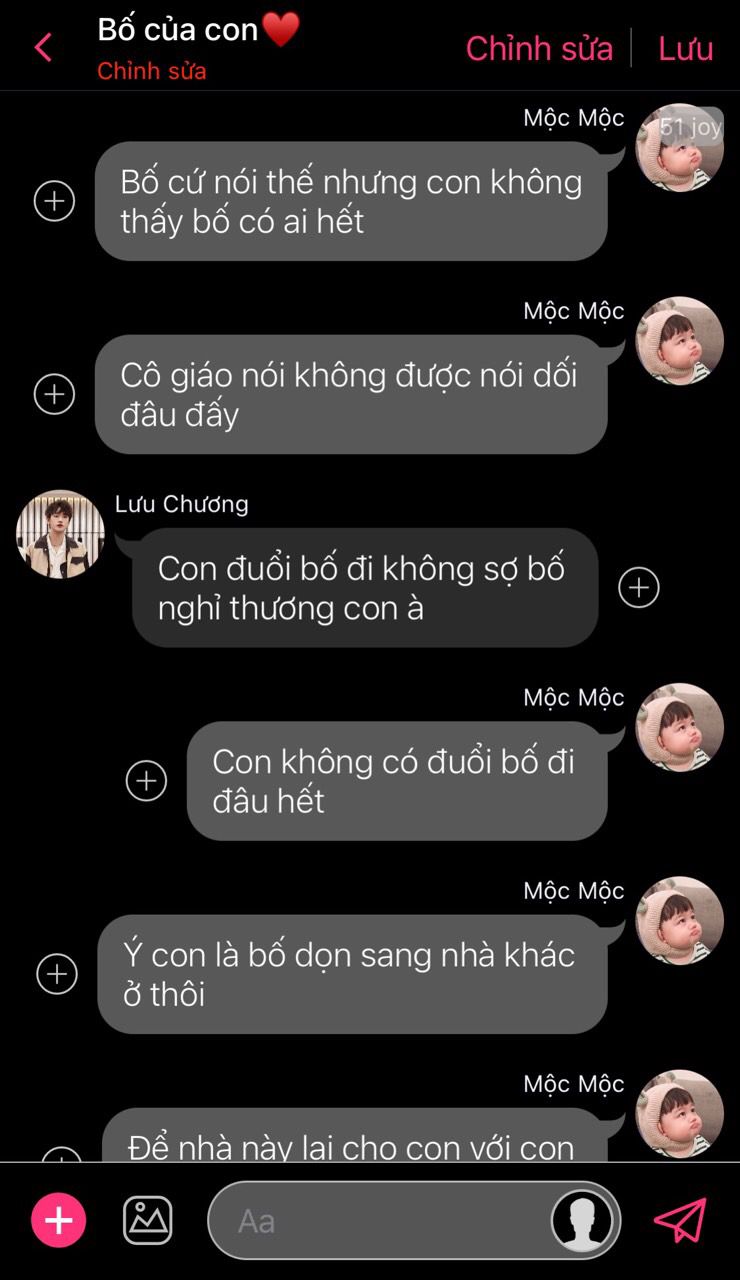Tap the pink plus button at bottom

[x=59, y=1221]
